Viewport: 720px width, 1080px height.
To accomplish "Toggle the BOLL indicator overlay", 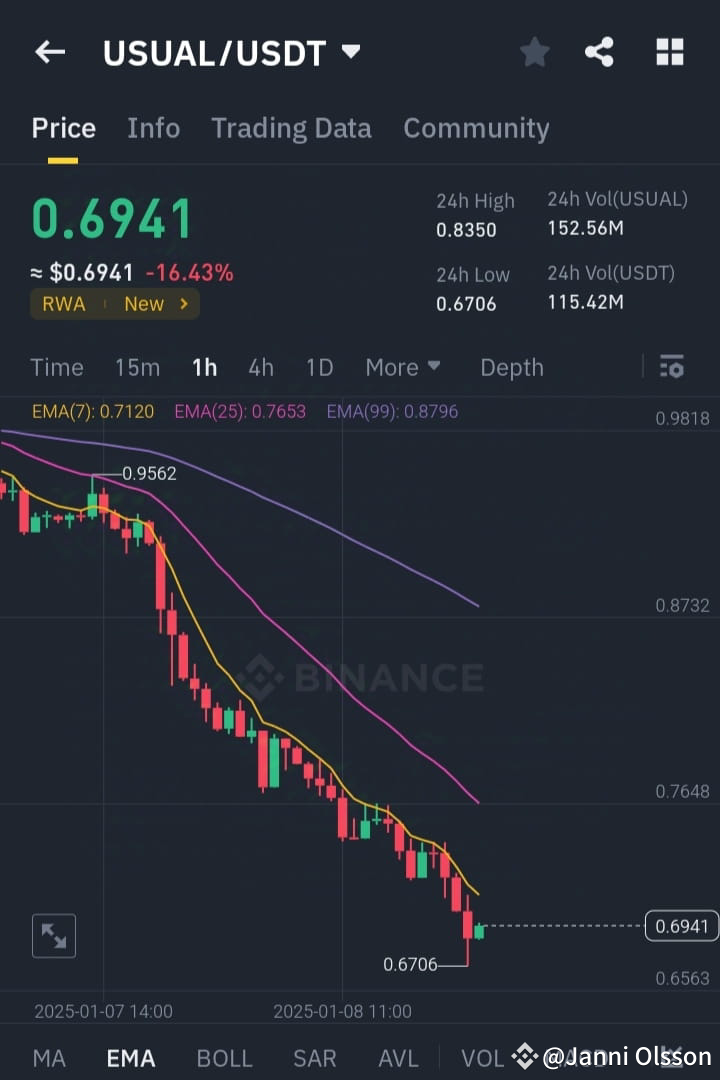I will click(x=224, y=1058).
